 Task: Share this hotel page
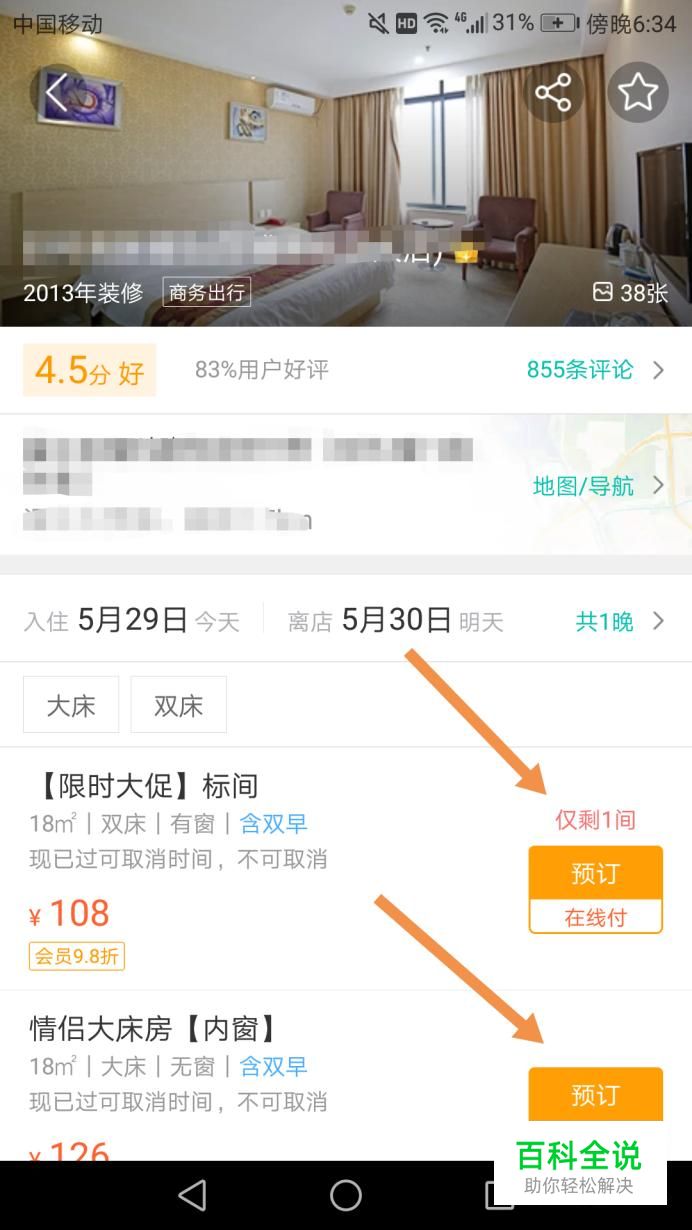[553, 93]
